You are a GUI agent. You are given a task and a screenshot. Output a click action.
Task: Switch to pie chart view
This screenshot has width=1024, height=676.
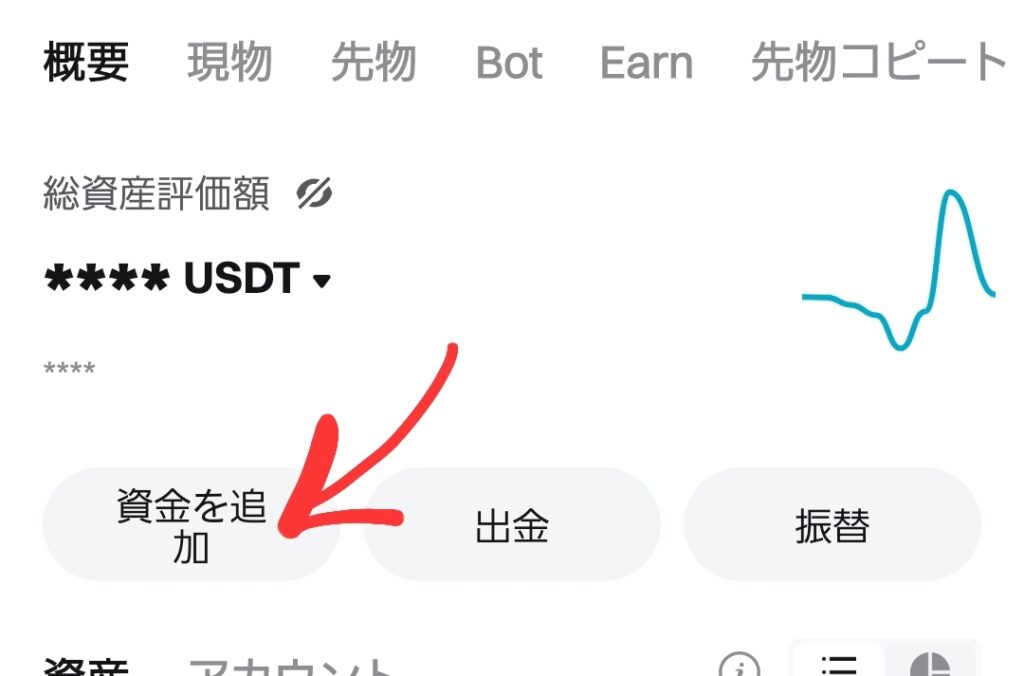pyautogui.click(x=931, y=664)
